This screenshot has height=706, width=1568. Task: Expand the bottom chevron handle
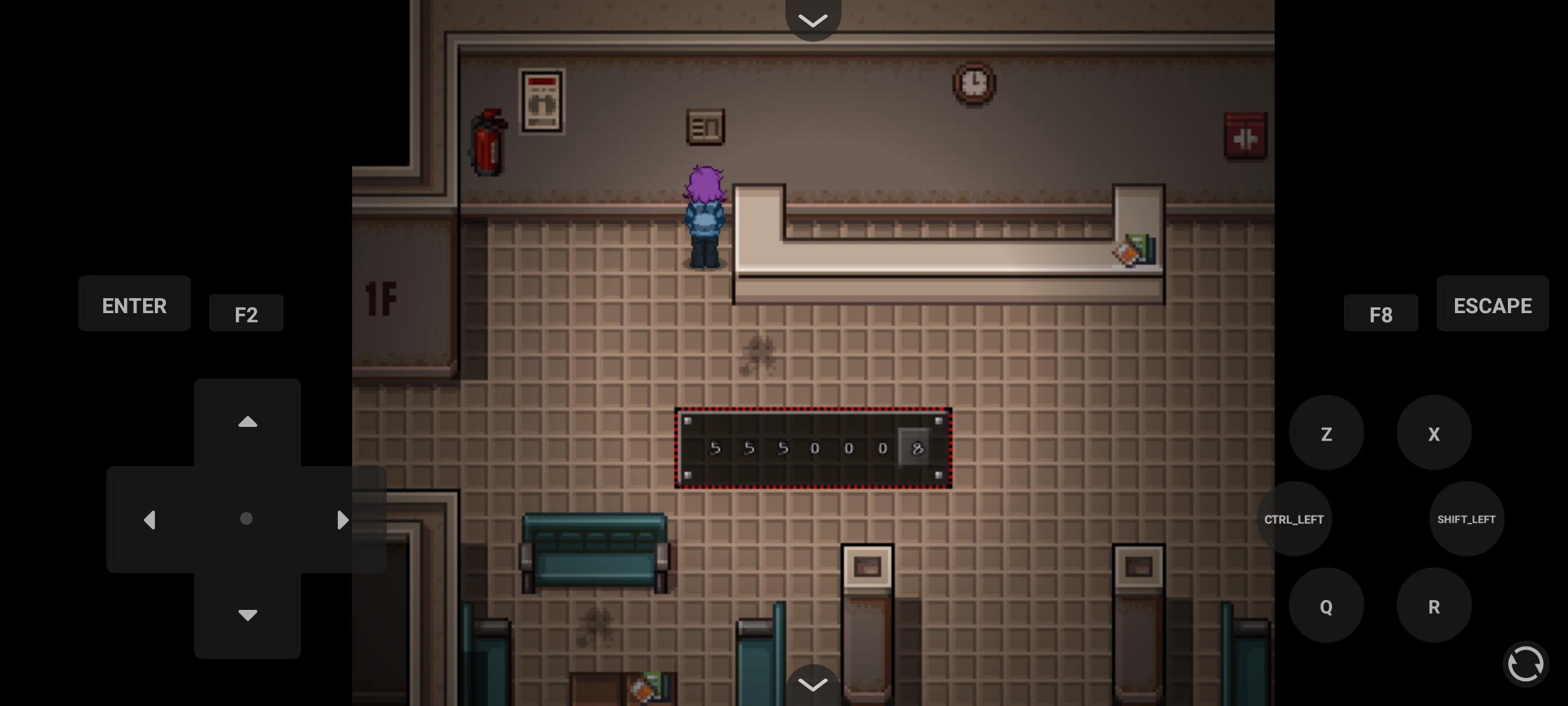coord(813,684)
